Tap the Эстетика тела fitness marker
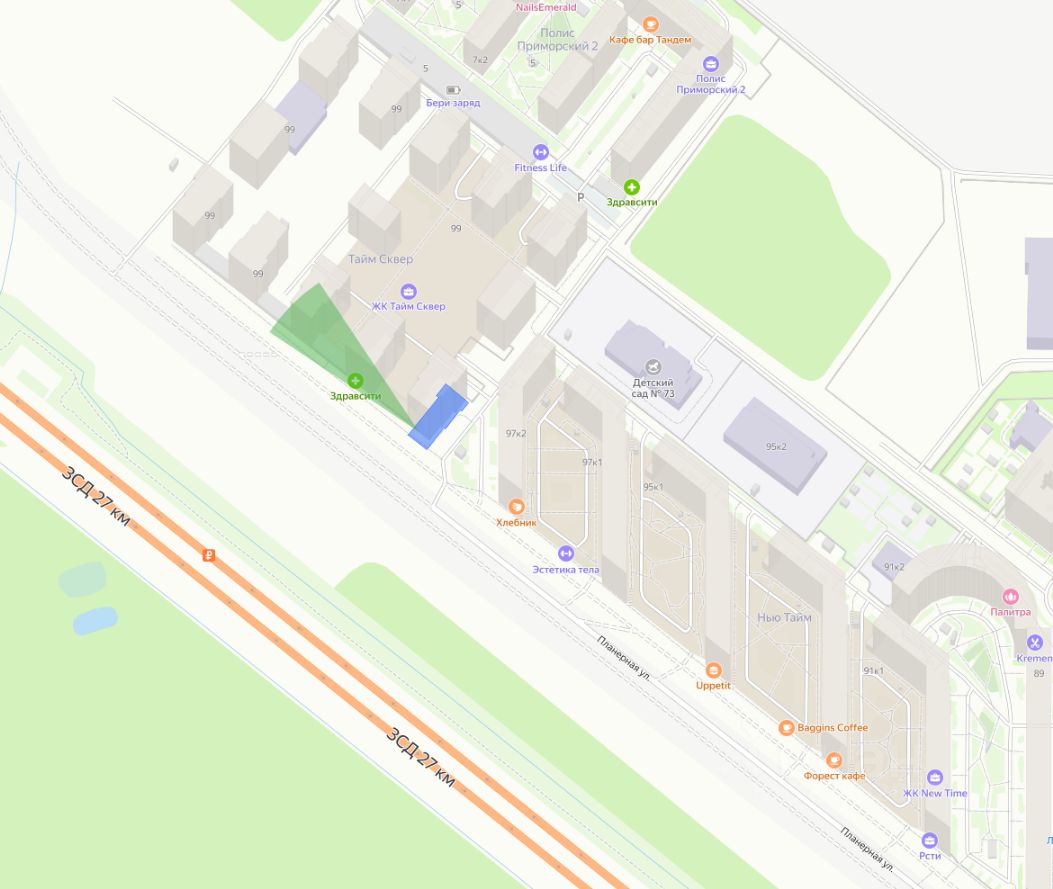This screenshot has width=1053, height=889. click(565, 553)
